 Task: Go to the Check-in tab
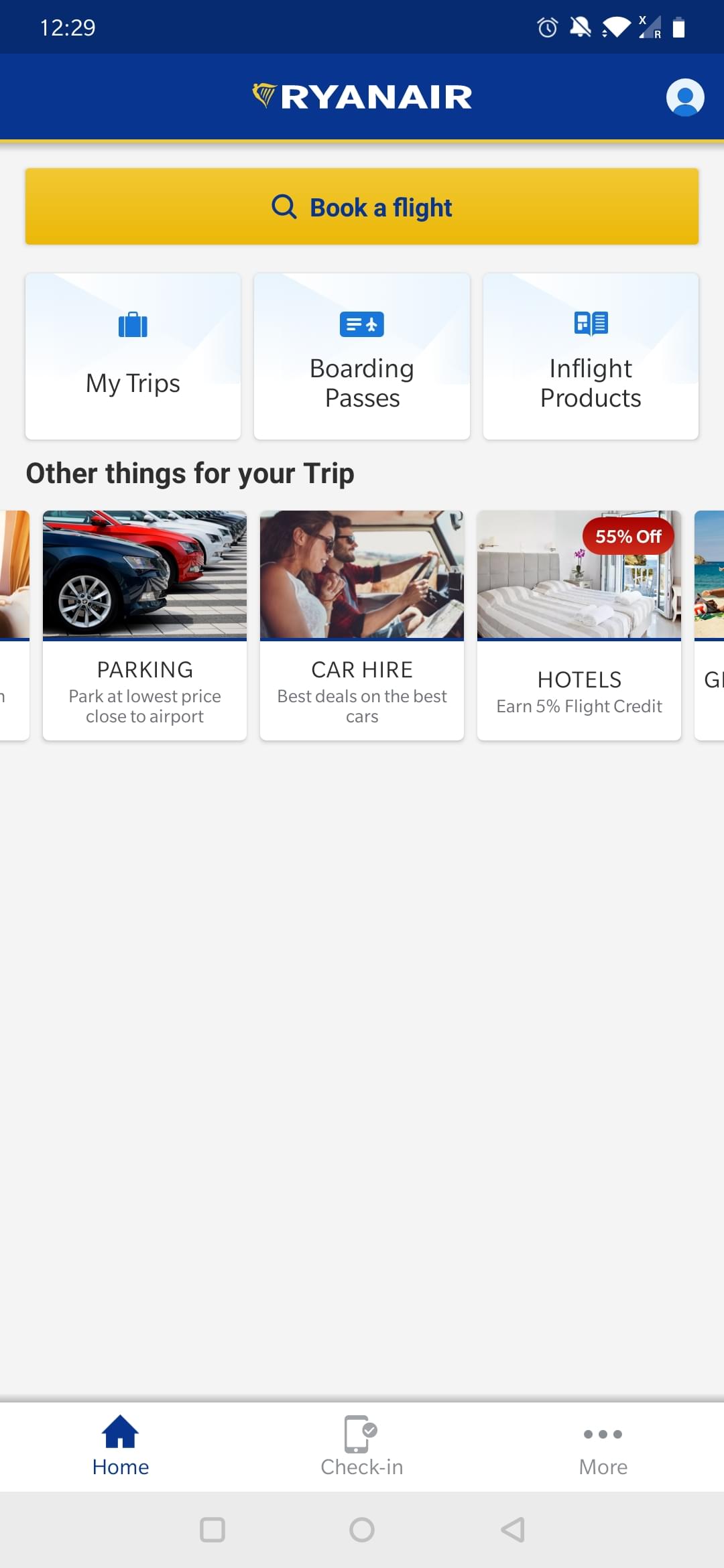coord(362,1446)
